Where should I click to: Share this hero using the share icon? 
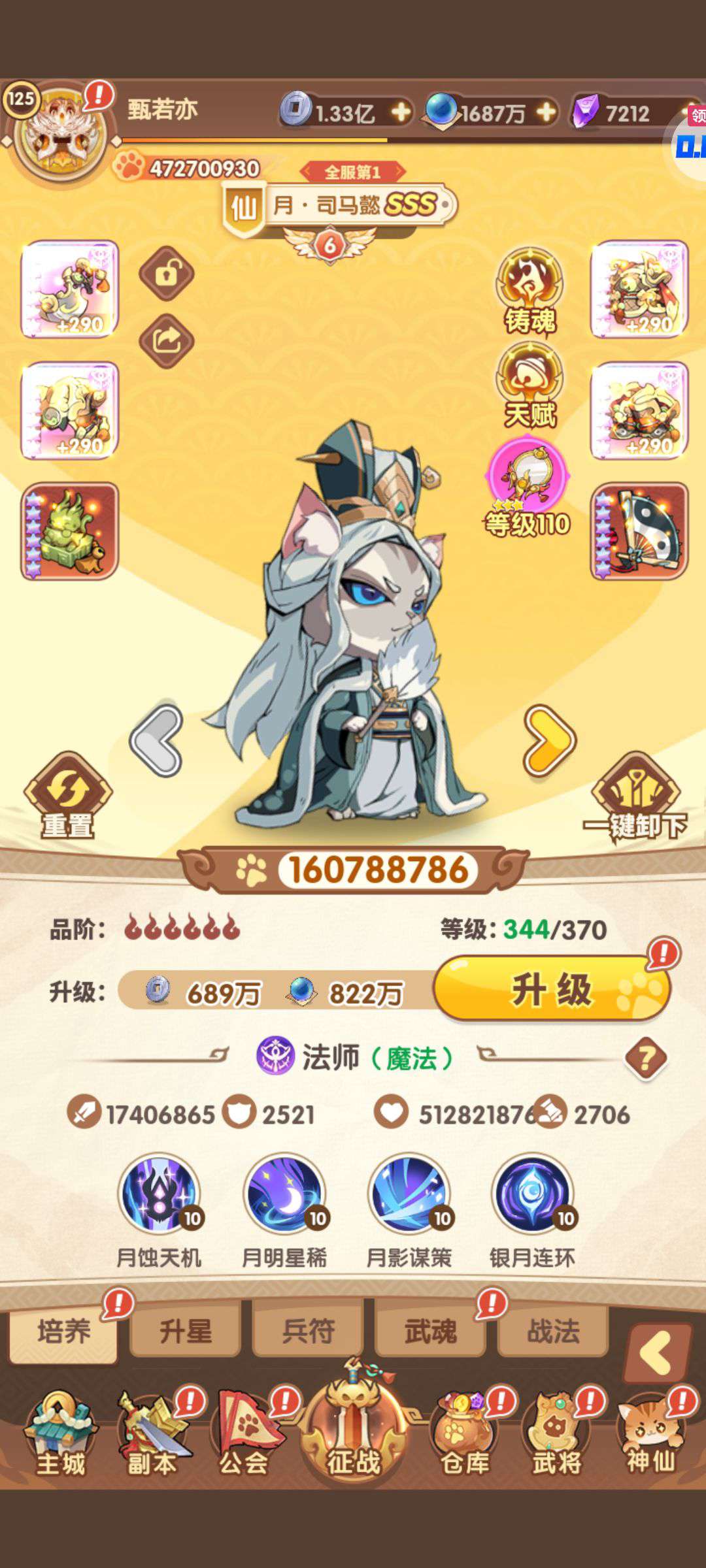pyautogui.click(x=167, y=341)
